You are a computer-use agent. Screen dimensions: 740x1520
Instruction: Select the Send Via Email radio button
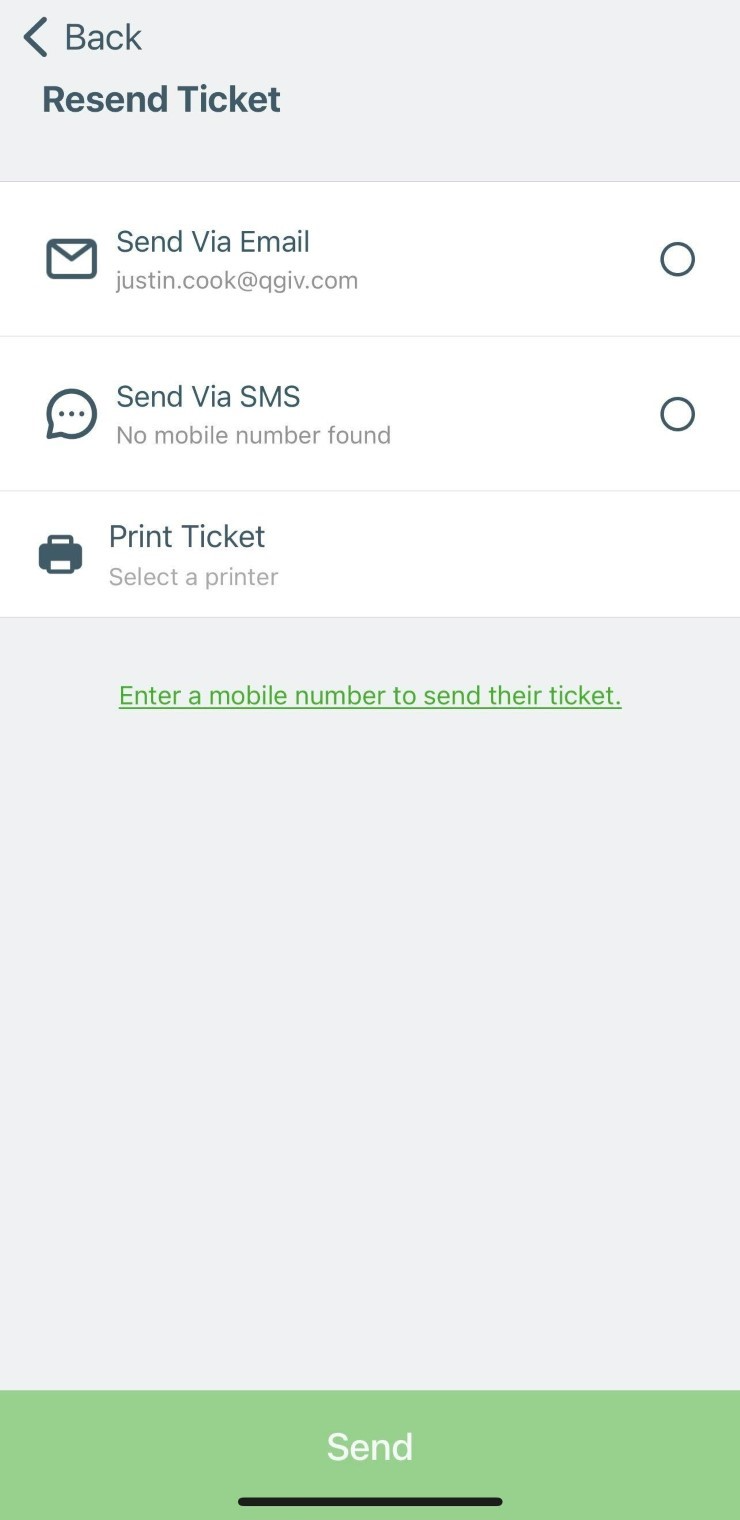pyautogui.click(x=677, y=259)
